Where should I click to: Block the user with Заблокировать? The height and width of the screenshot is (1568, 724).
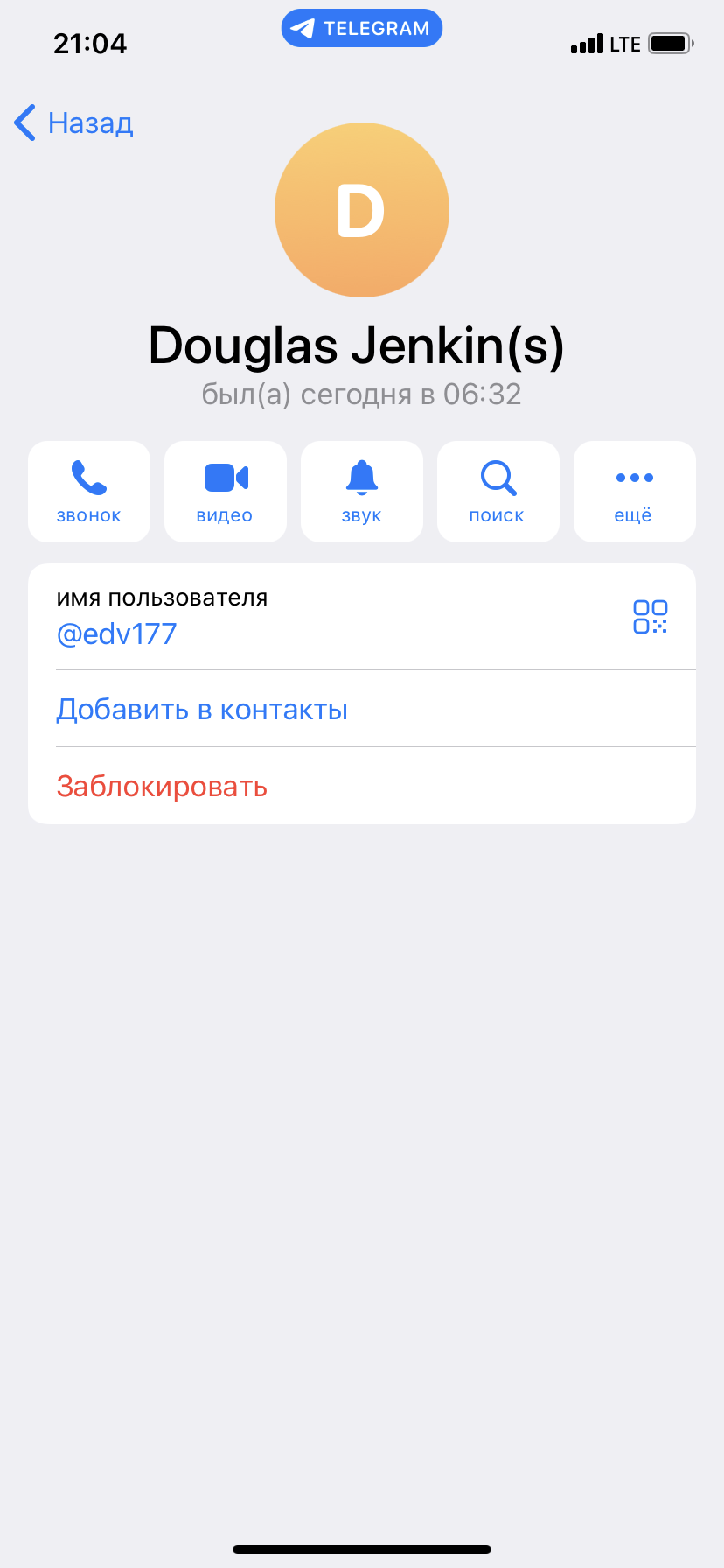point(362,786)
